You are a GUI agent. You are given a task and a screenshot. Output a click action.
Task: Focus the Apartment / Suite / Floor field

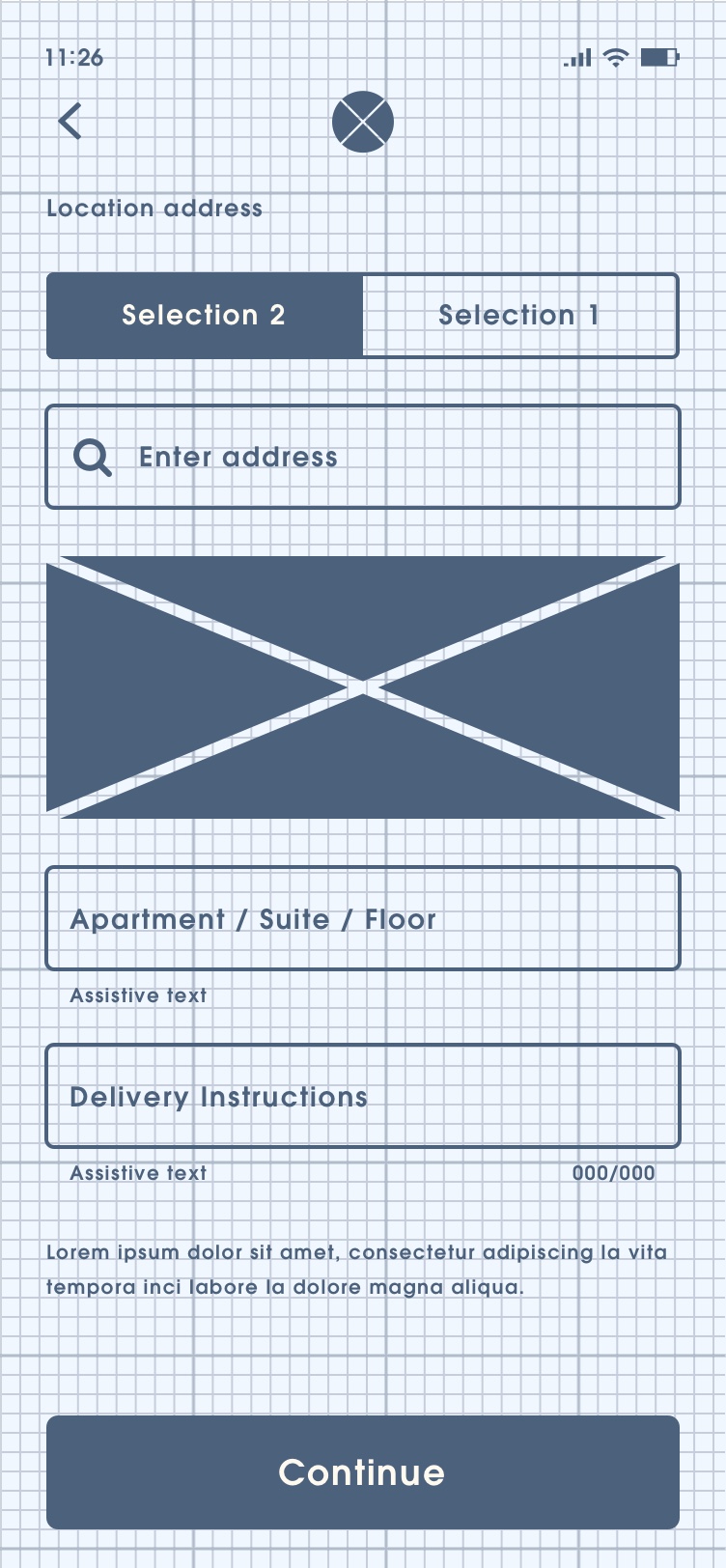pos(363,918)
